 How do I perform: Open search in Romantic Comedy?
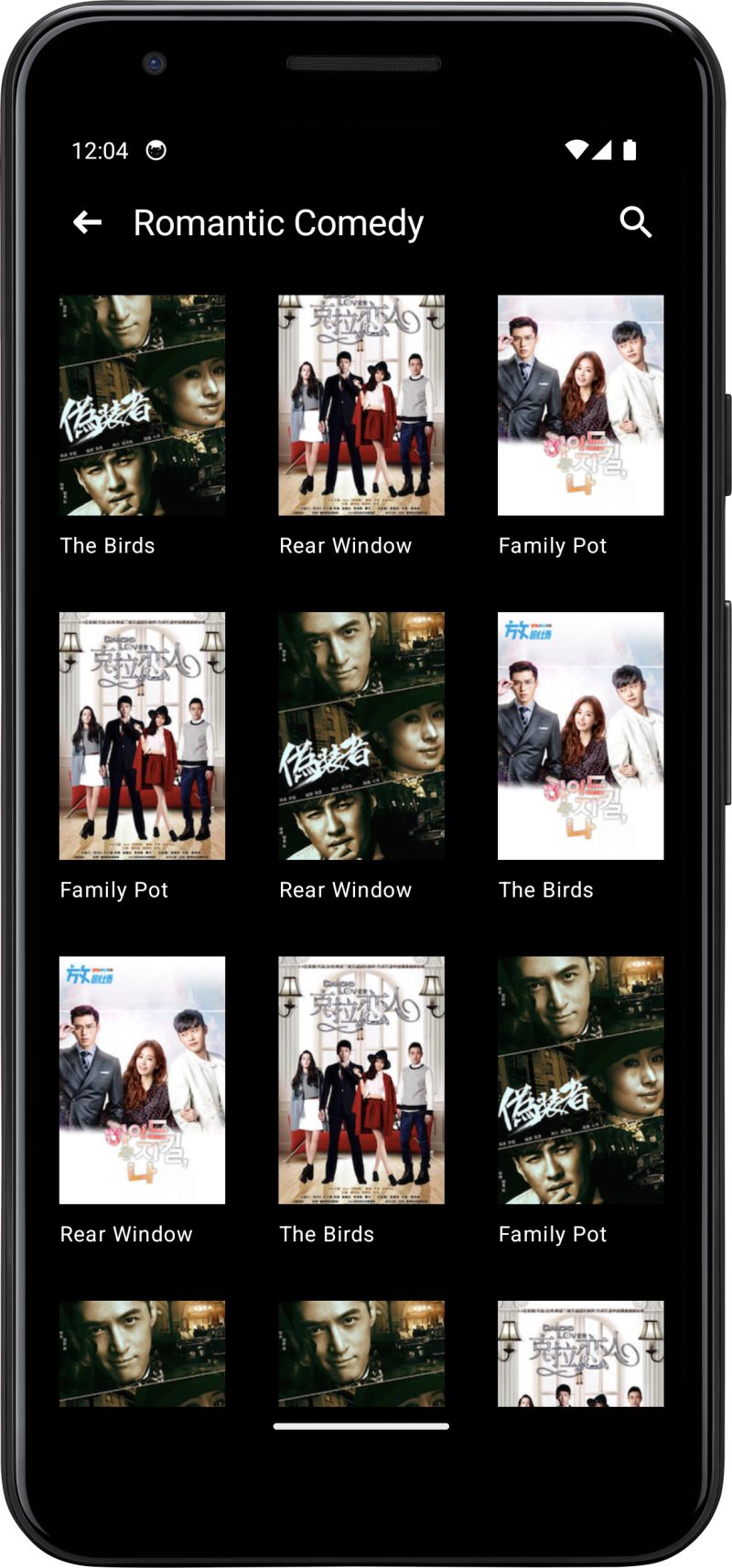[635, 222]
